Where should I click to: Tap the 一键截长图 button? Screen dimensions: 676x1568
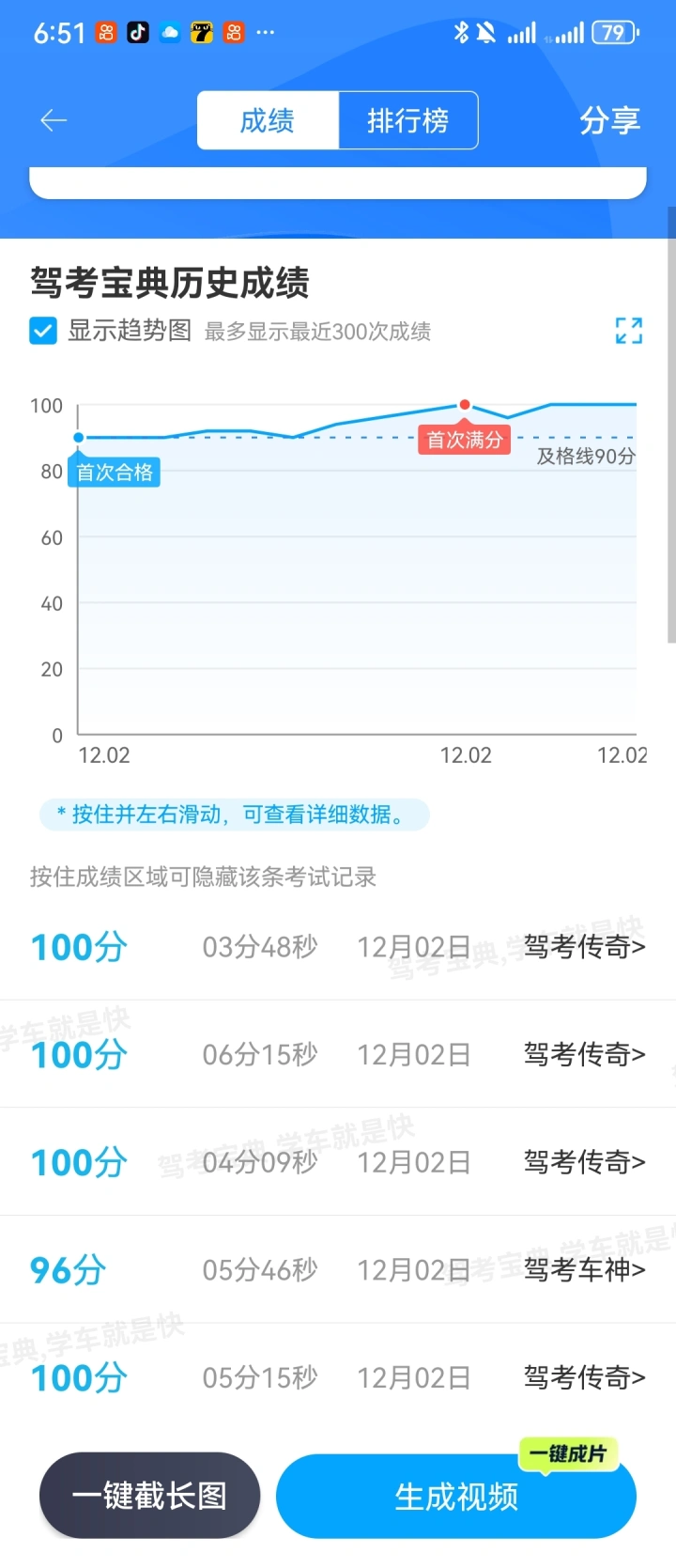pyautogui.click(x=150, y=1495)
